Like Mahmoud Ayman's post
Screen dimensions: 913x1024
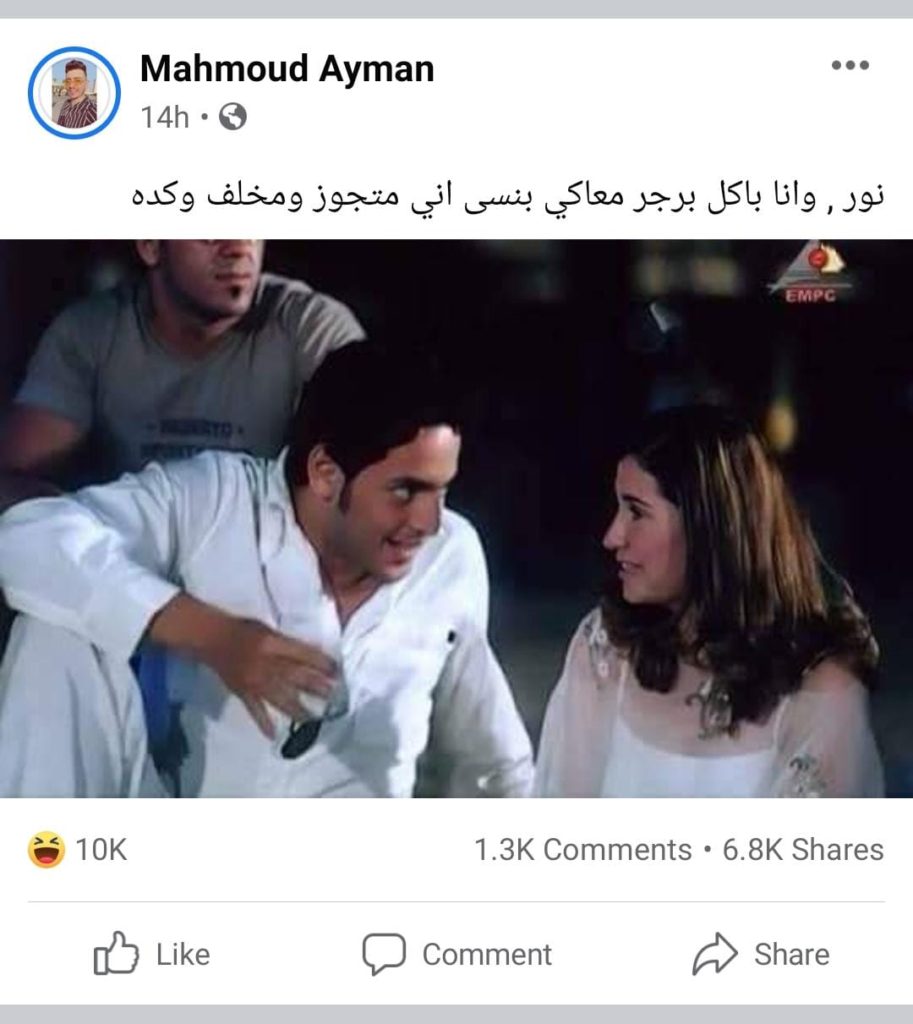152,954
